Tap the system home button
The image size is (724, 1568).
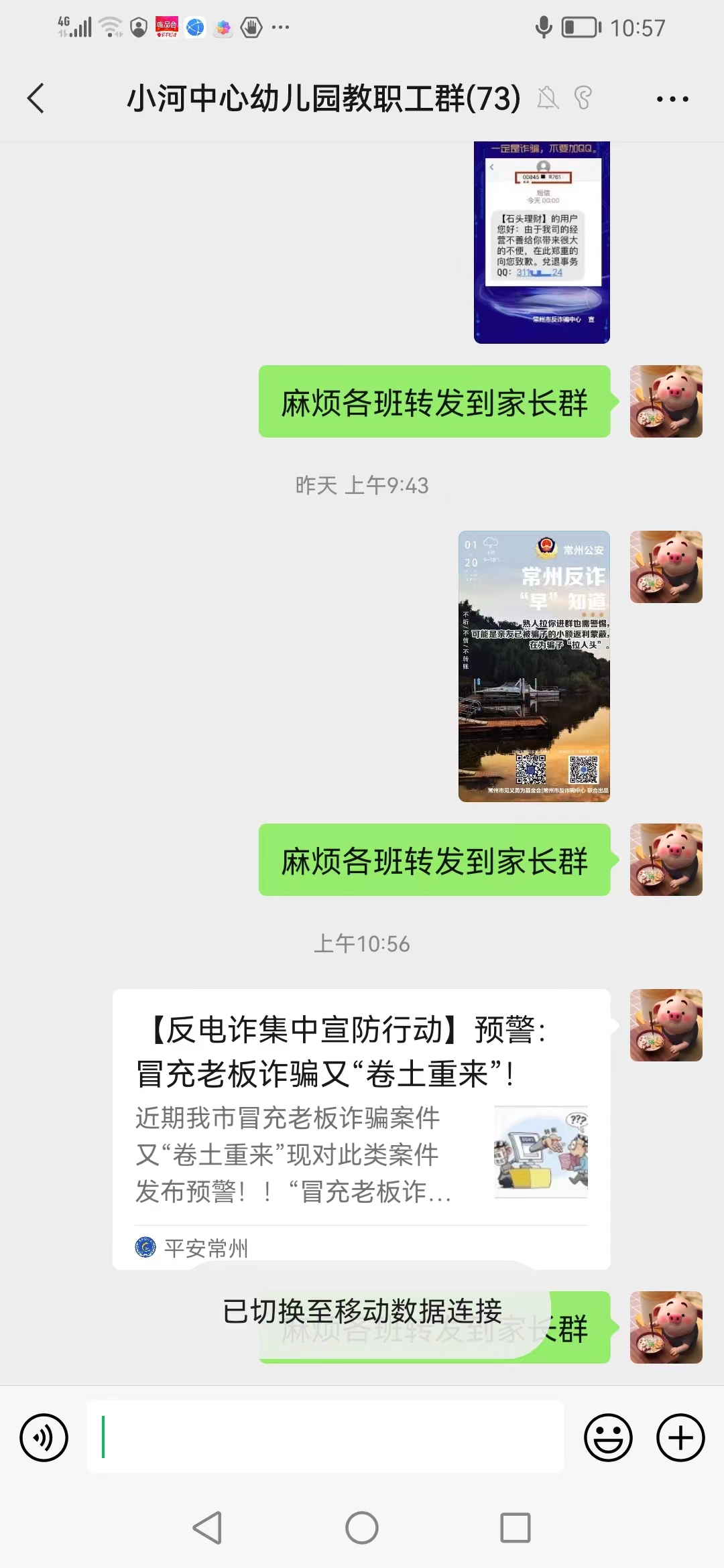point(362,1528)
